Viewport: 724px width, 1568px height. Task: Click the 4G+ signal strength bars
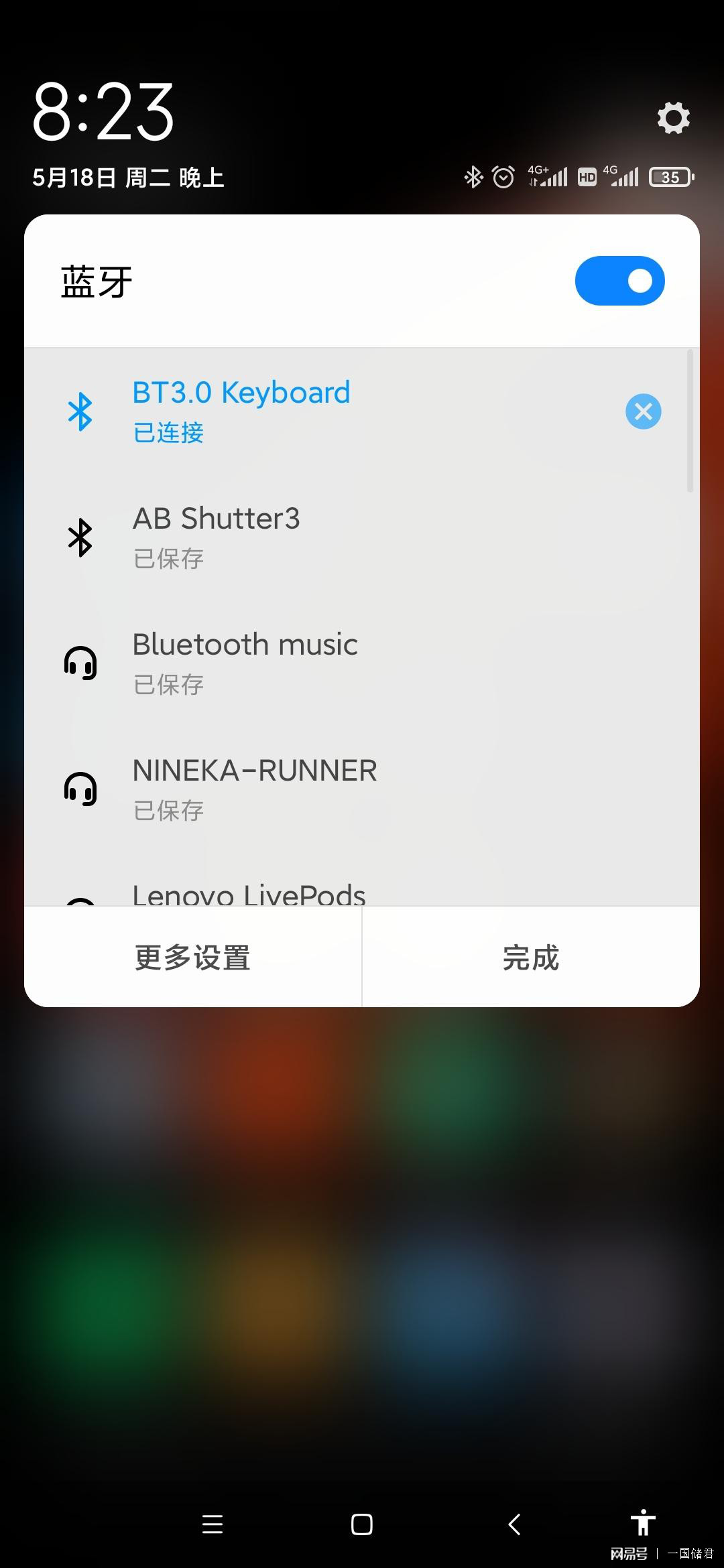[x=550, y=176]
